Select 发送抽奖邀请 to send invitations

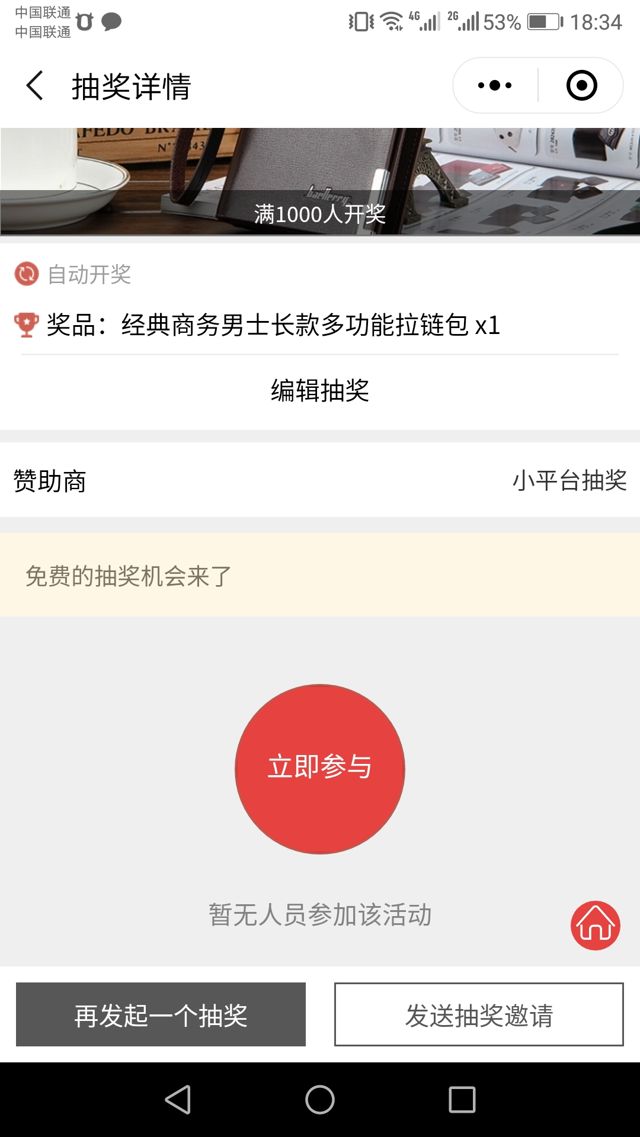point(479,1015)
